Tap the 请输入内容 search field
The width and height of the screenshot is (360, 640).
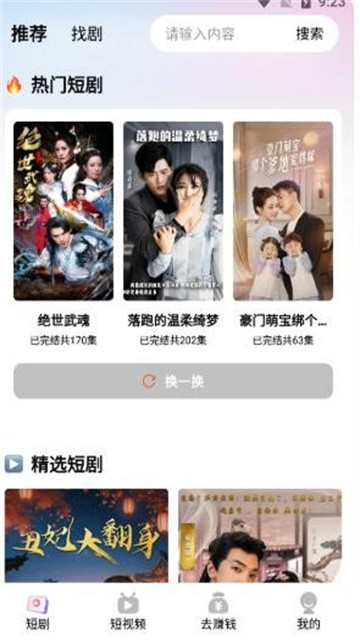coord(220,34)
